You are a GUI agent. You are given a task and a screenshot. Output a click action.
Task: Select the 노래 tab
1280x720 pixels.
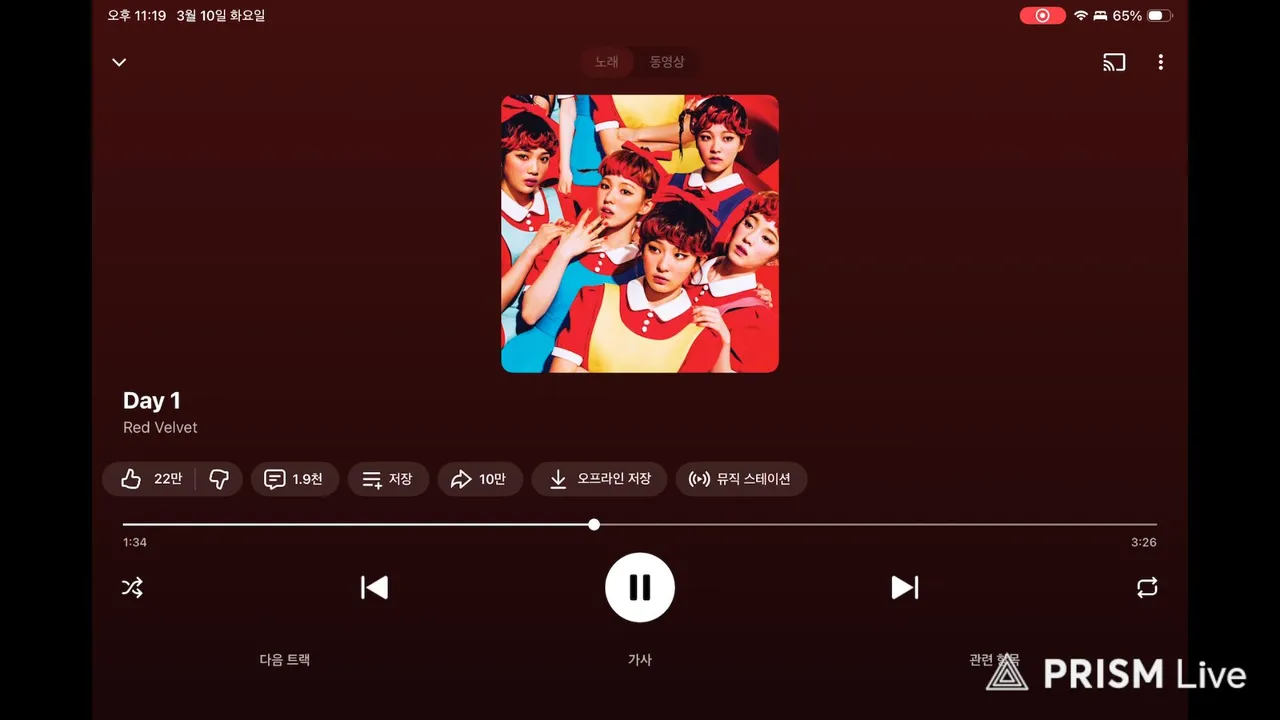[607, 62]
